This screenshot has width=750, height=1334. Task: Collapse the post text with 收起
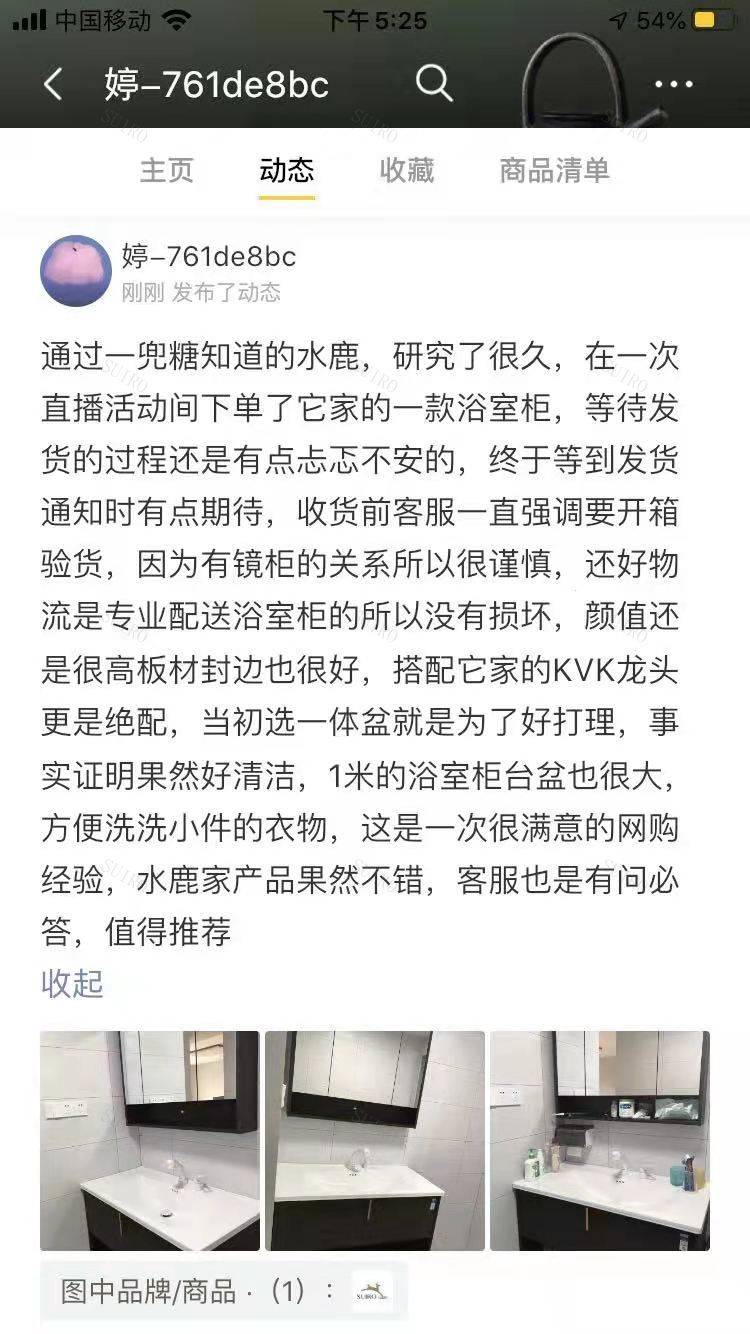pos(72,983)
